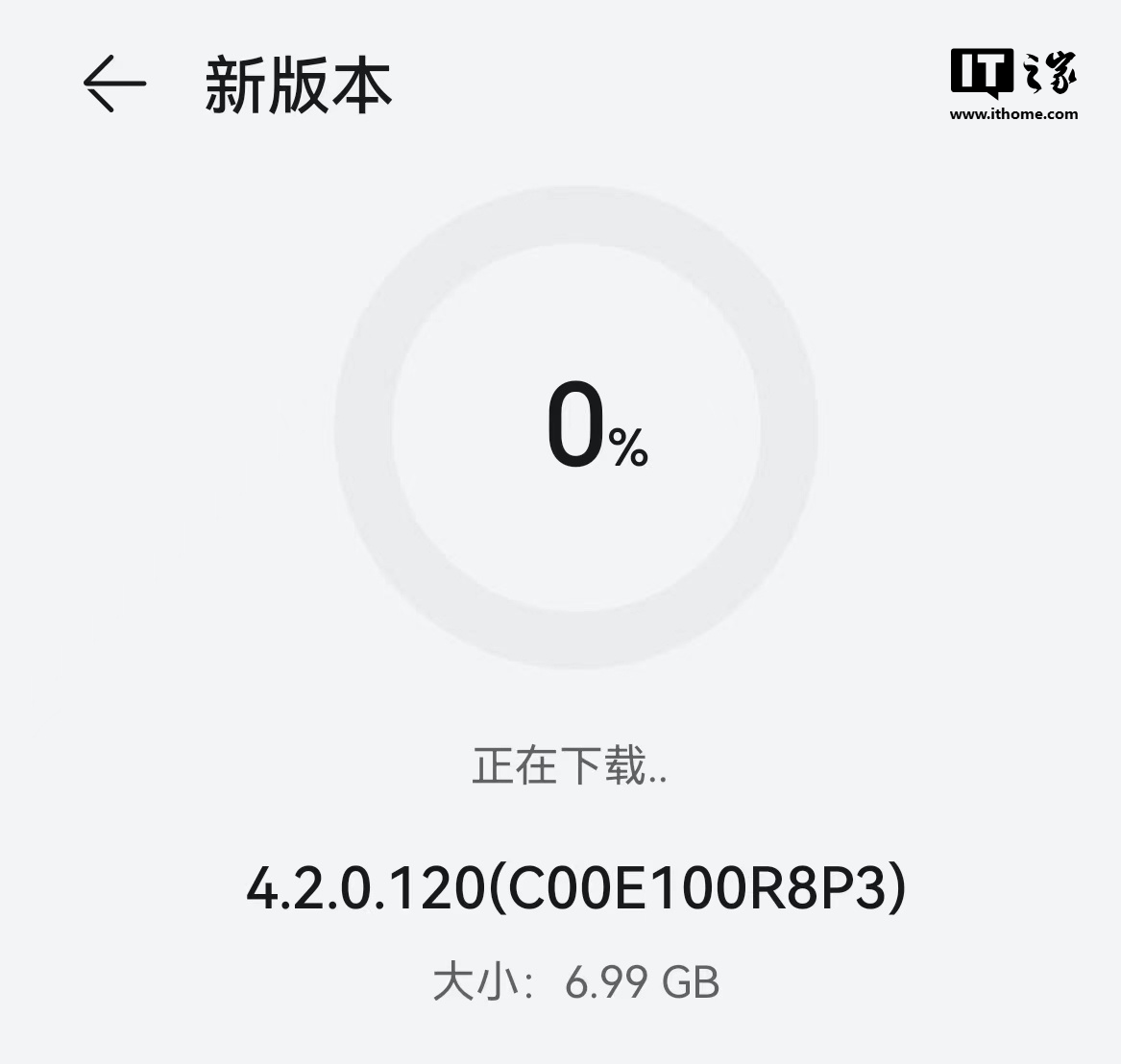1121x1064 pixels.
Task: Go back from the 新版本 page
Action: click(x=114, y=84)
